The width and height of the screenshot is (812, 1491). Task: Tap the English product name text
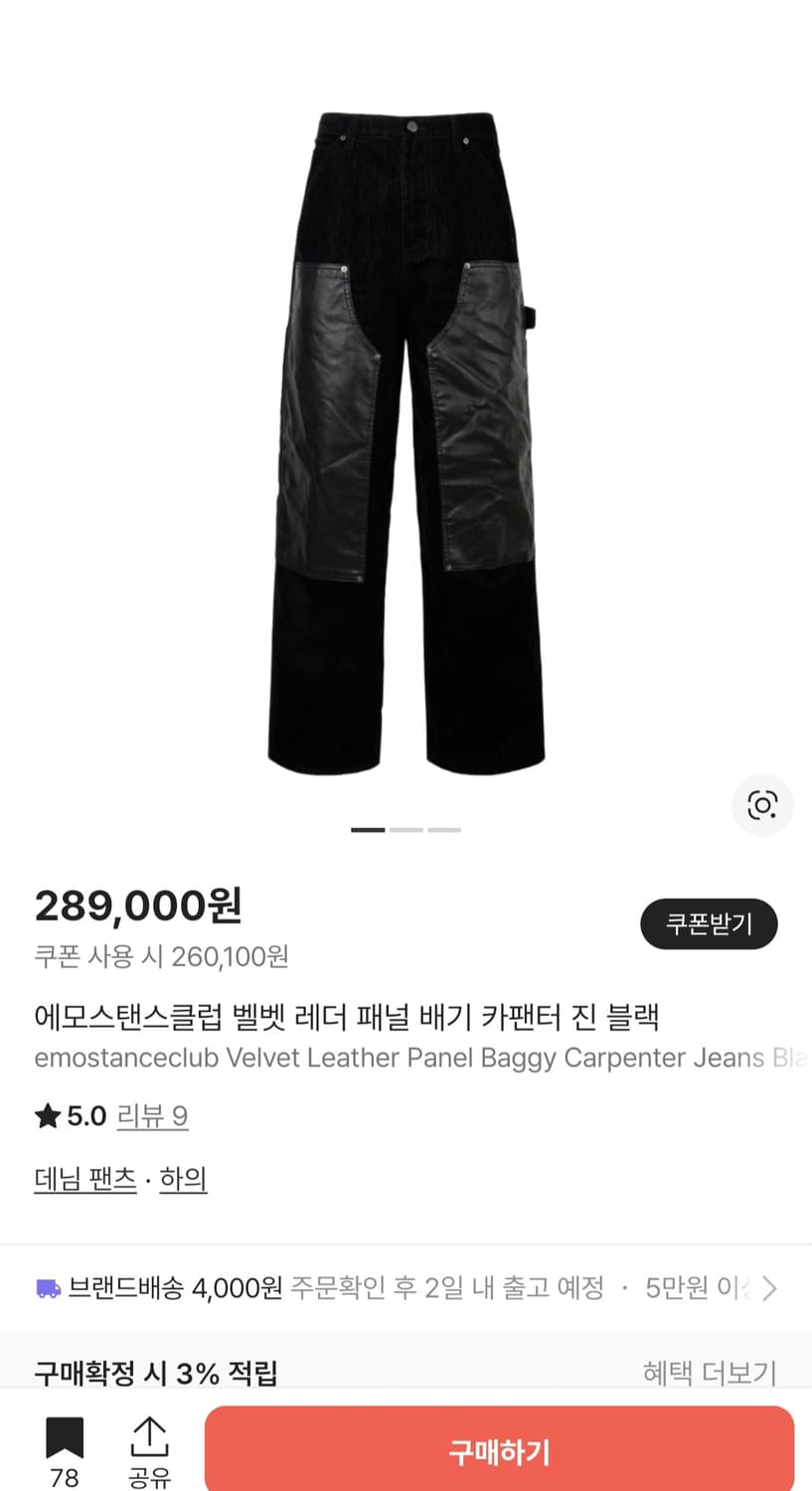tap(398, 1058)
